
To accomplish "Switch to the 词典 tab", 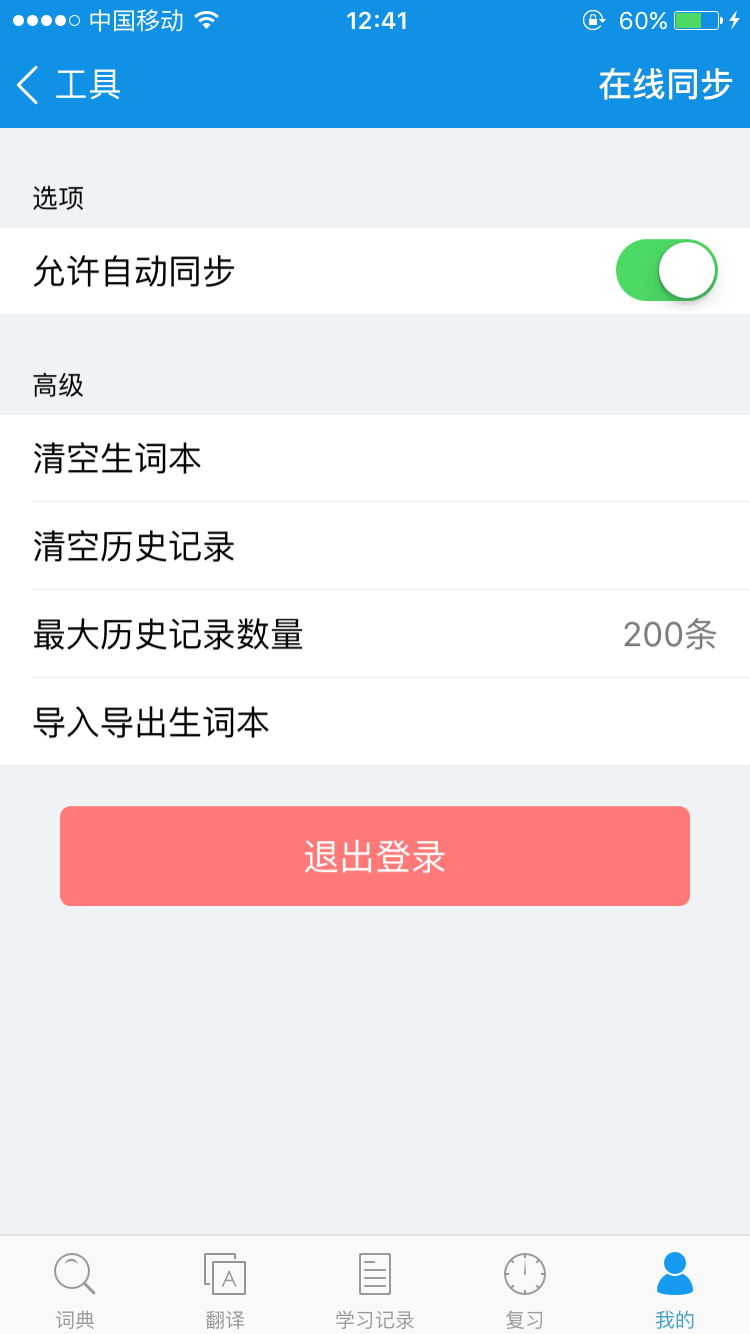I will (x=75, y=1289).
